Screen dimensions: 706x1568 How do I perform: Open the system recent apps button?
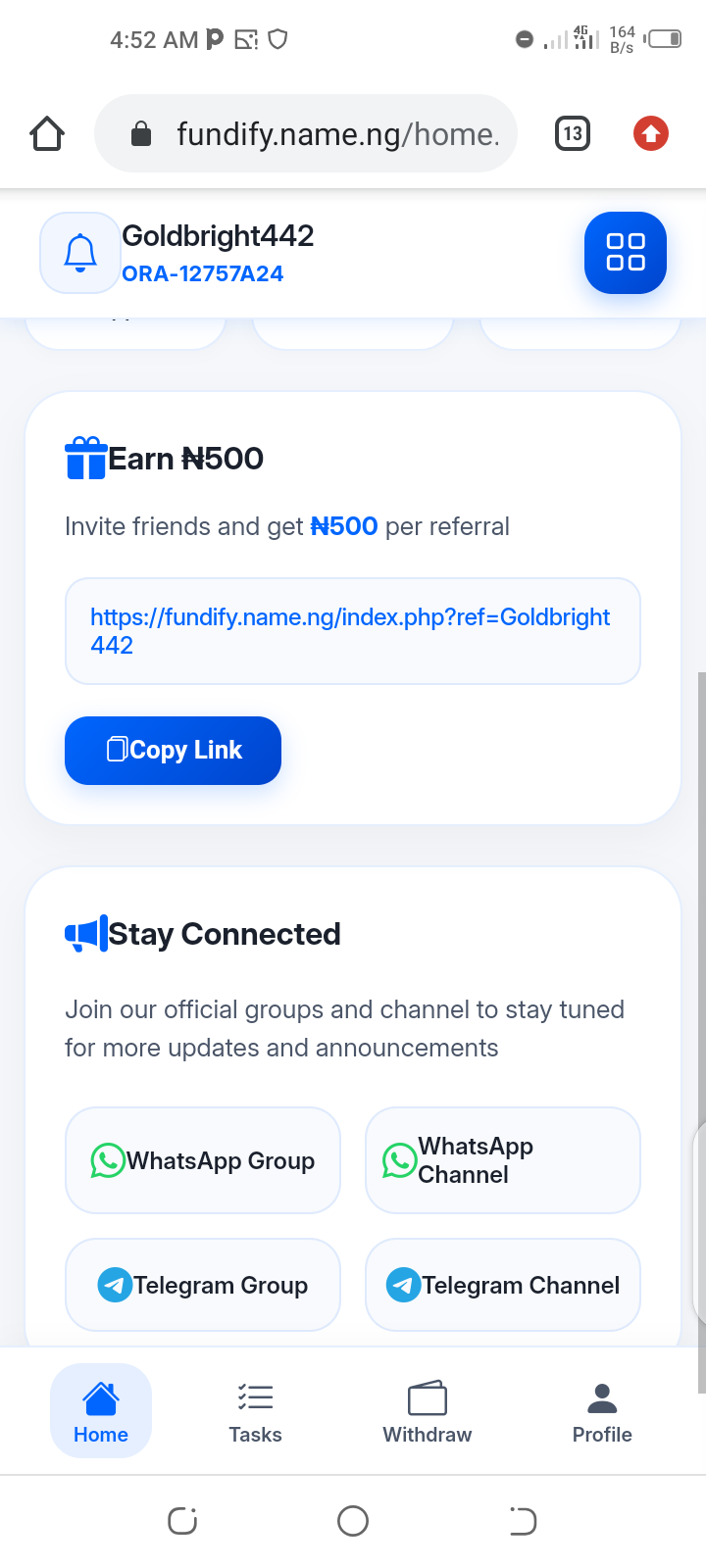pyautogui.click(x=182, y=1521)
